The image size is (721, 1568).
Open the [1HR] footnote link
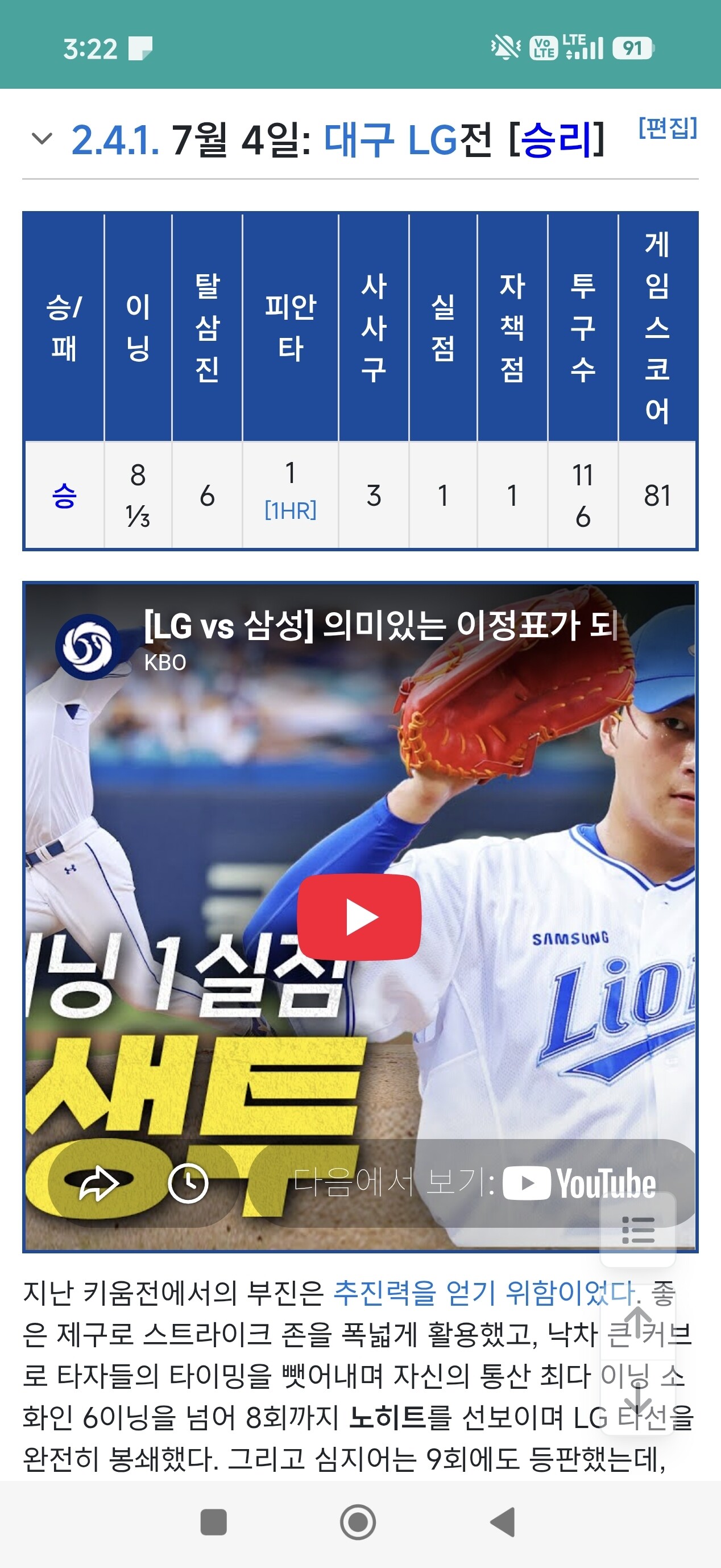(x=290, y=511)
